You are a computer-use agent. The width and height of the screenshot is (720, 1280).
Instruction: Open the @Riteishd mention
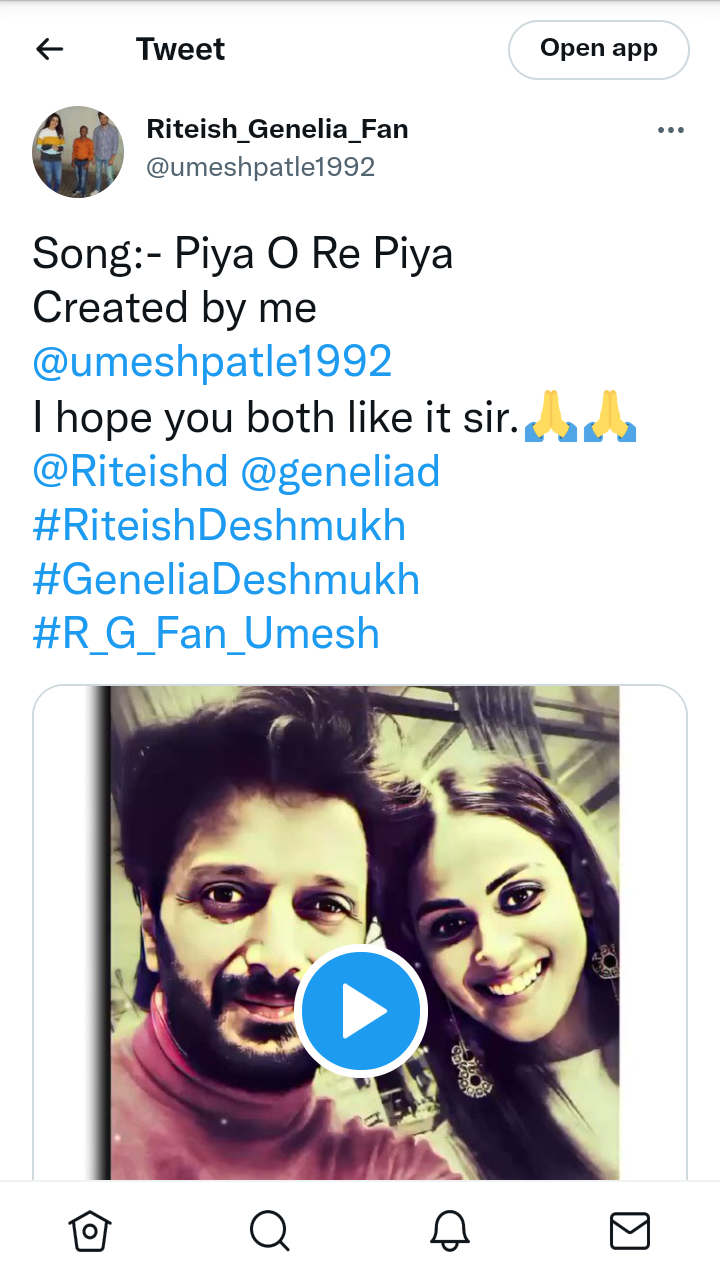[x=130, y=471]
